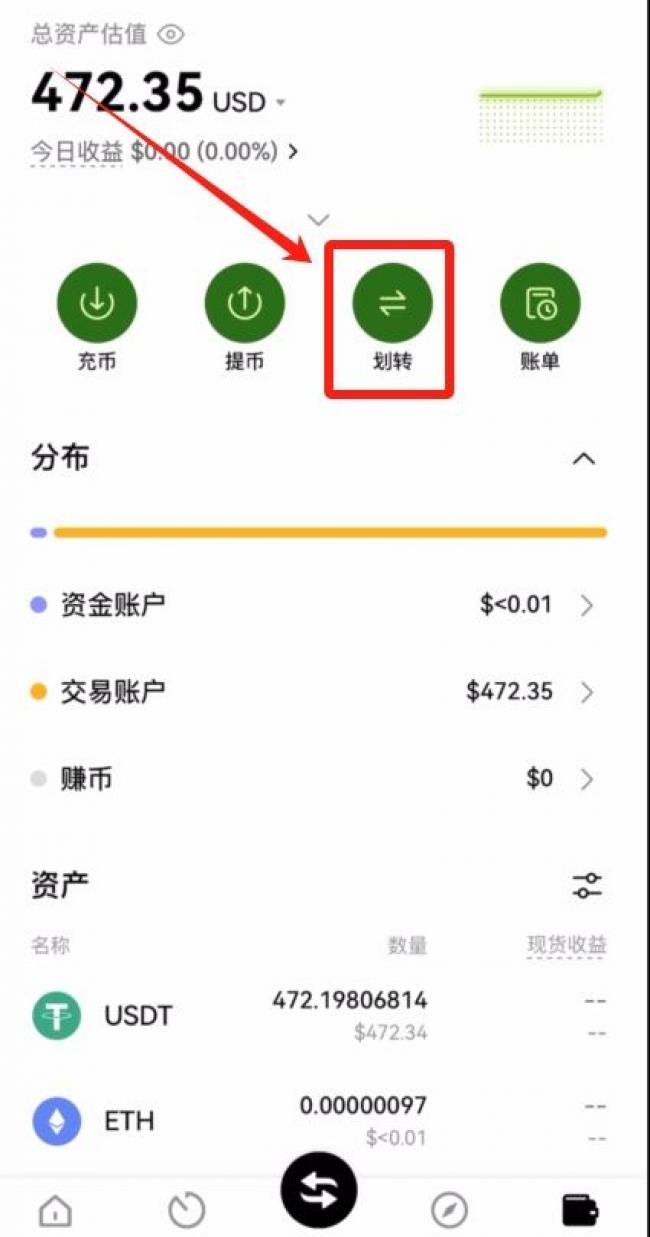Hide the total asset value with eye icon
This screenshot has height=1237, width=650.
click(171, 34)
